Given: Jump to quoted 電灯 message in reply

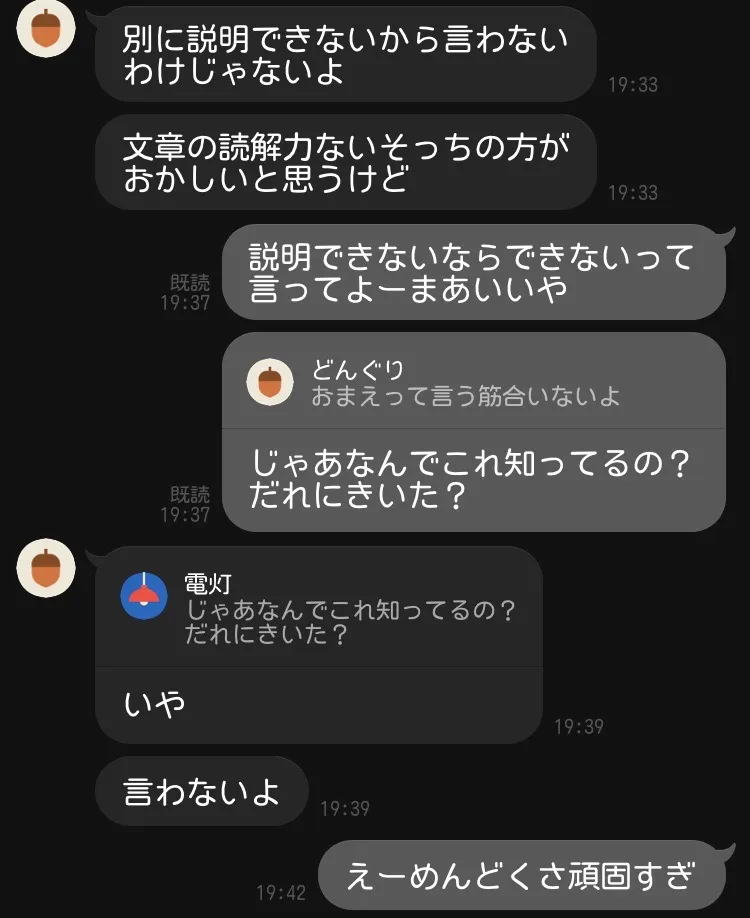Looking at the screenshot, I should 319,608.
